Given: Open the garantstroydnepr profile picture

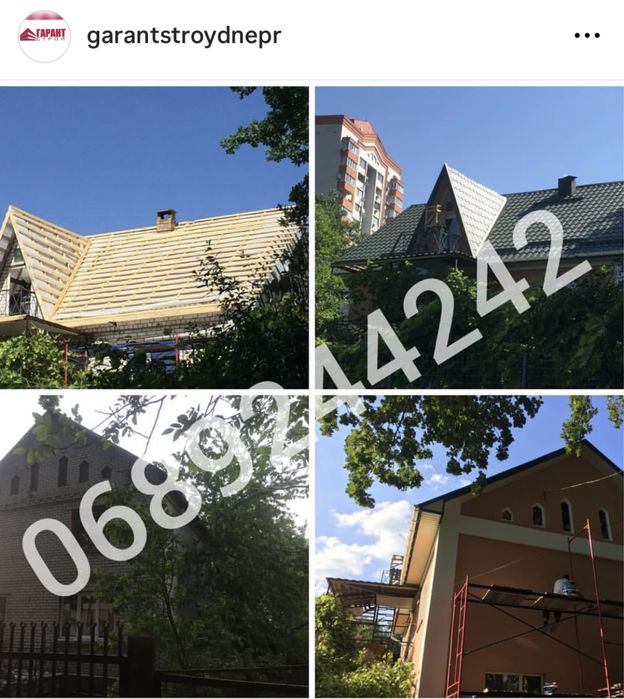Looking at the screenshot, I should (x=44, y=36).
